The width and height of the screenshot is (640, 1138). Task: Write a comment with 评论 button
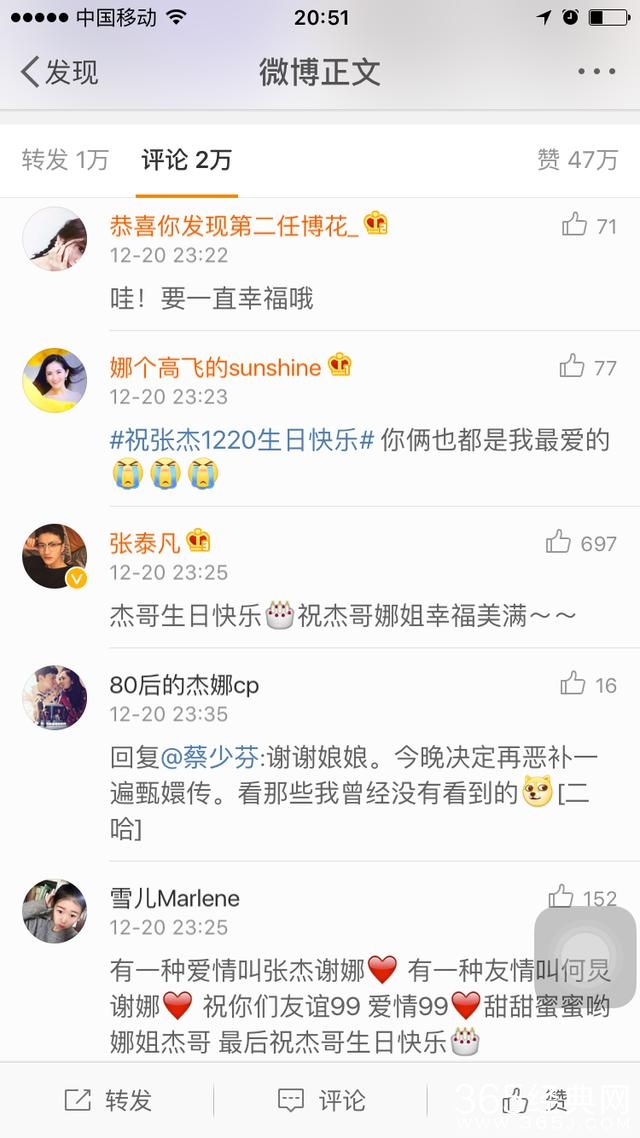pyautogui.click(x=321, y=1101)
